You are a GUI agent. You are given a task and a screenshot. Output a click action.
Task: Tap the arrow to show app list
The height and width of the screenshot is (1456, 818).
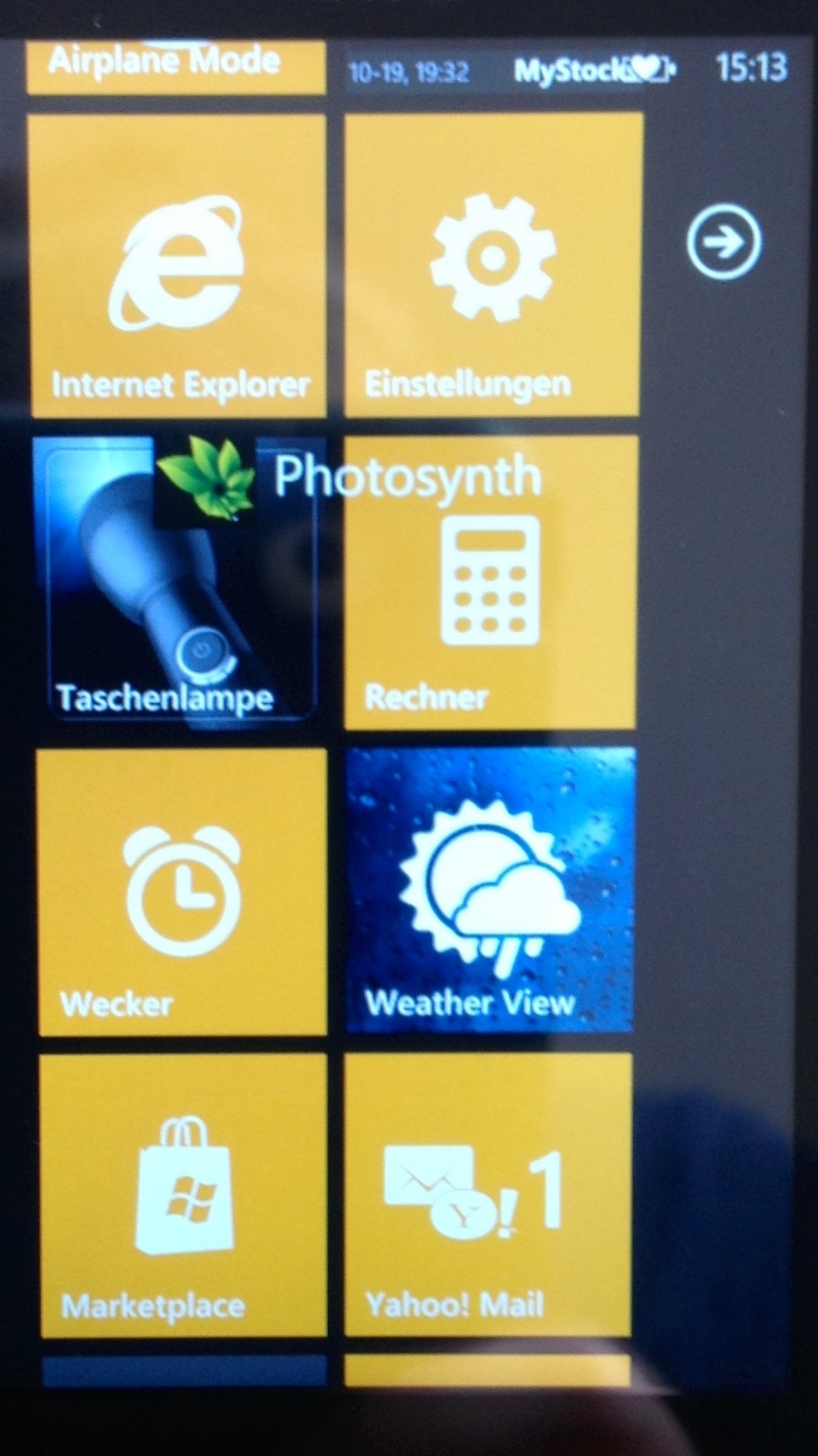pos(723,242)
